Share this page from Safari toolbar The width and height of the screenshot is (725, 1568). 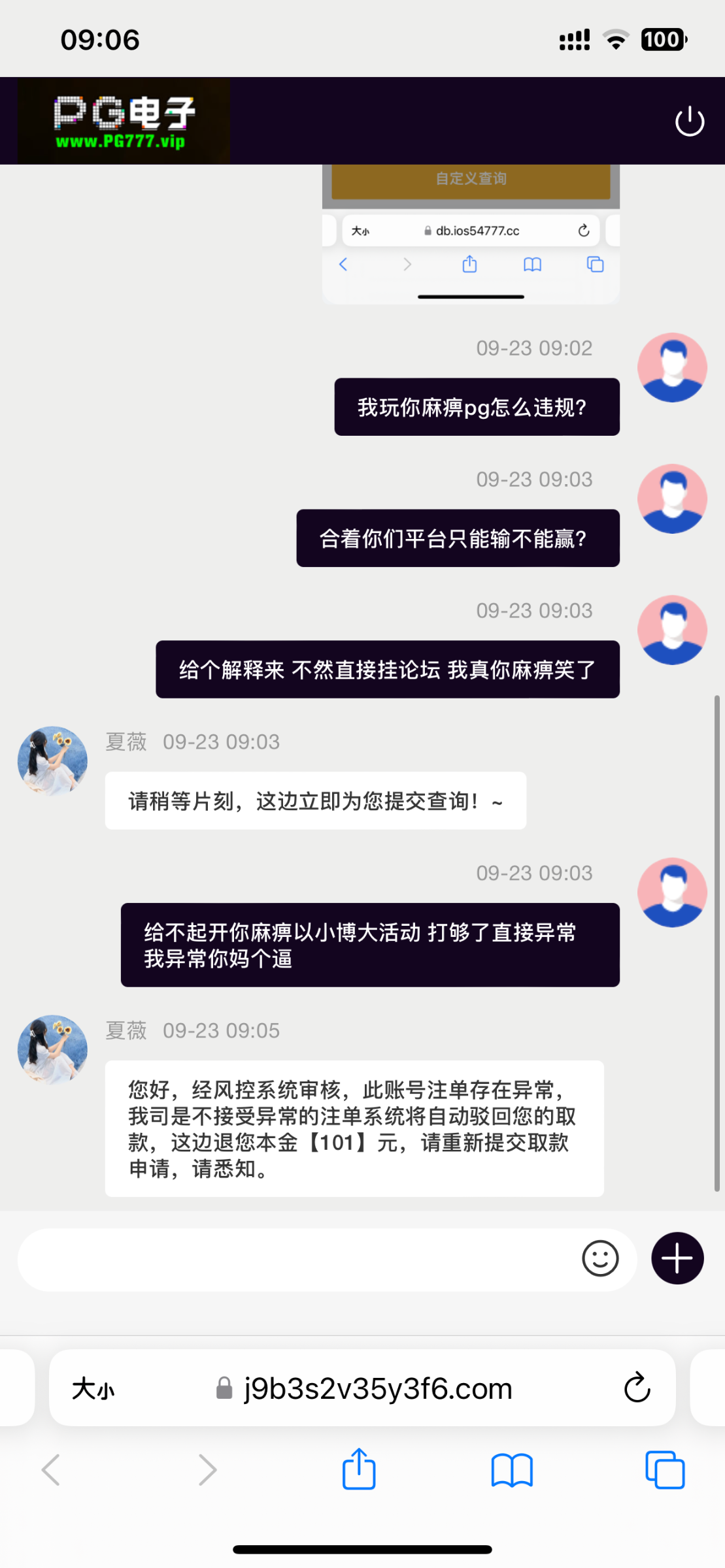(359, 1470)
